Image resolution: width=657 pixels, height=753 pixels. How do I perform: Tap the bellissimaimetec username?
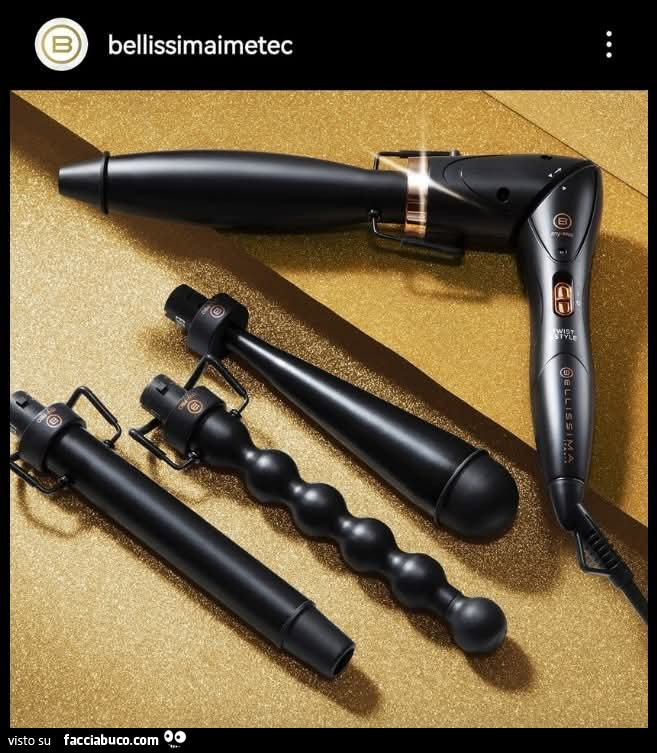point(199,45)
